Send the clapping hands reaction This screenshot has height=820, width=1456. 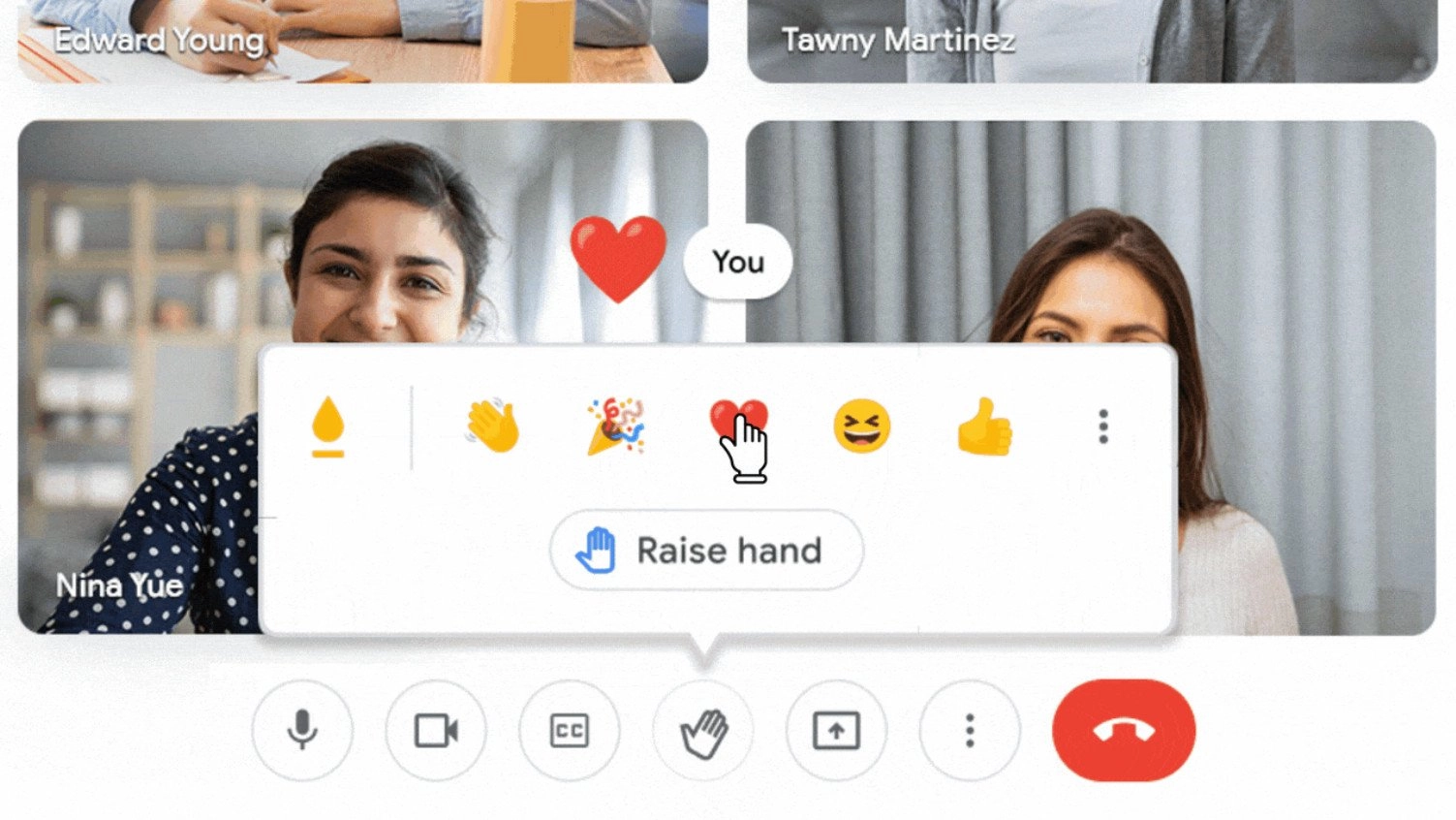pyautogui.click(x=493, y=426)
